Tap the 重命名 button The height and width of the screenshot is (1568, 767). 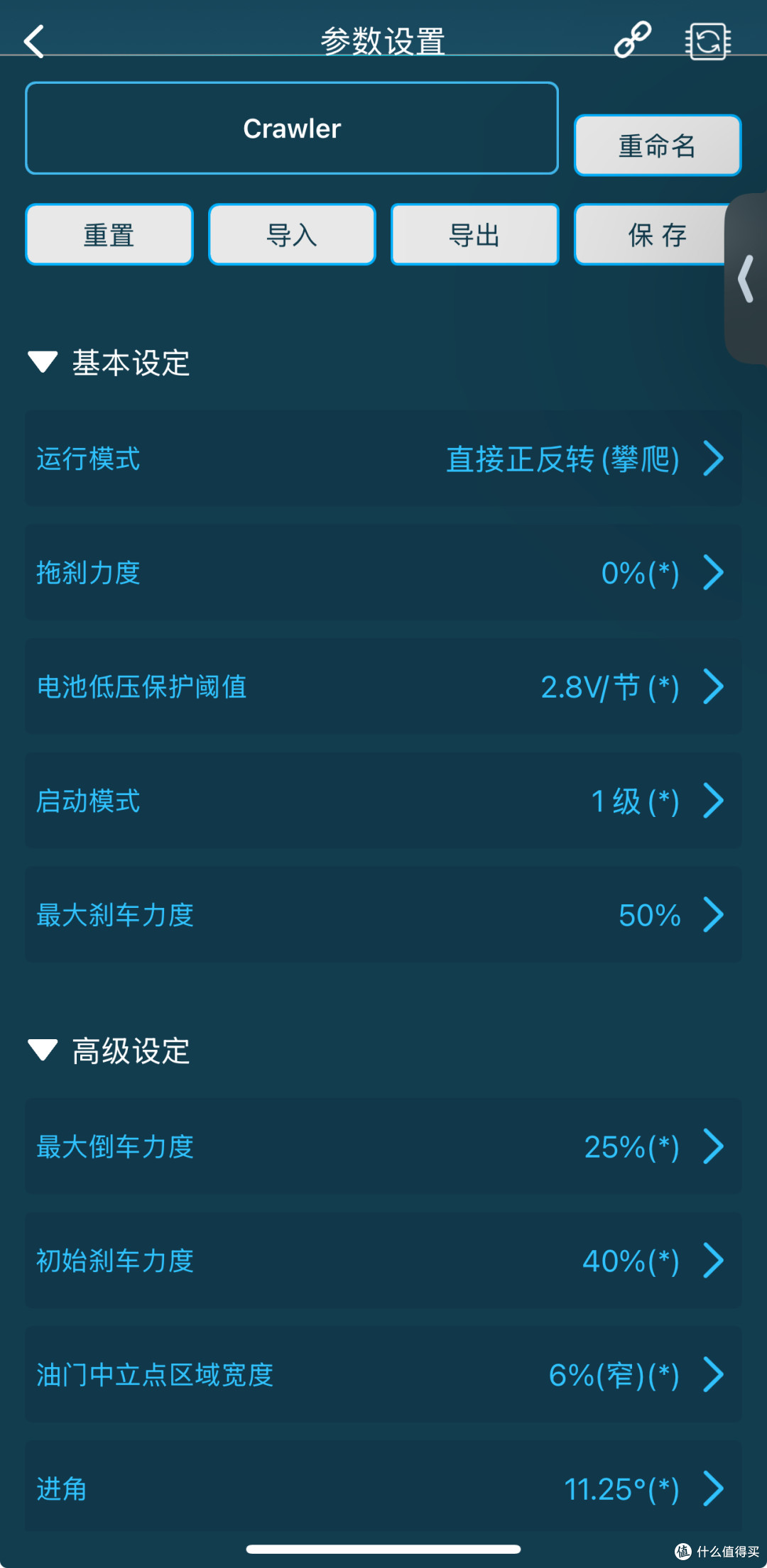[658, 146]
